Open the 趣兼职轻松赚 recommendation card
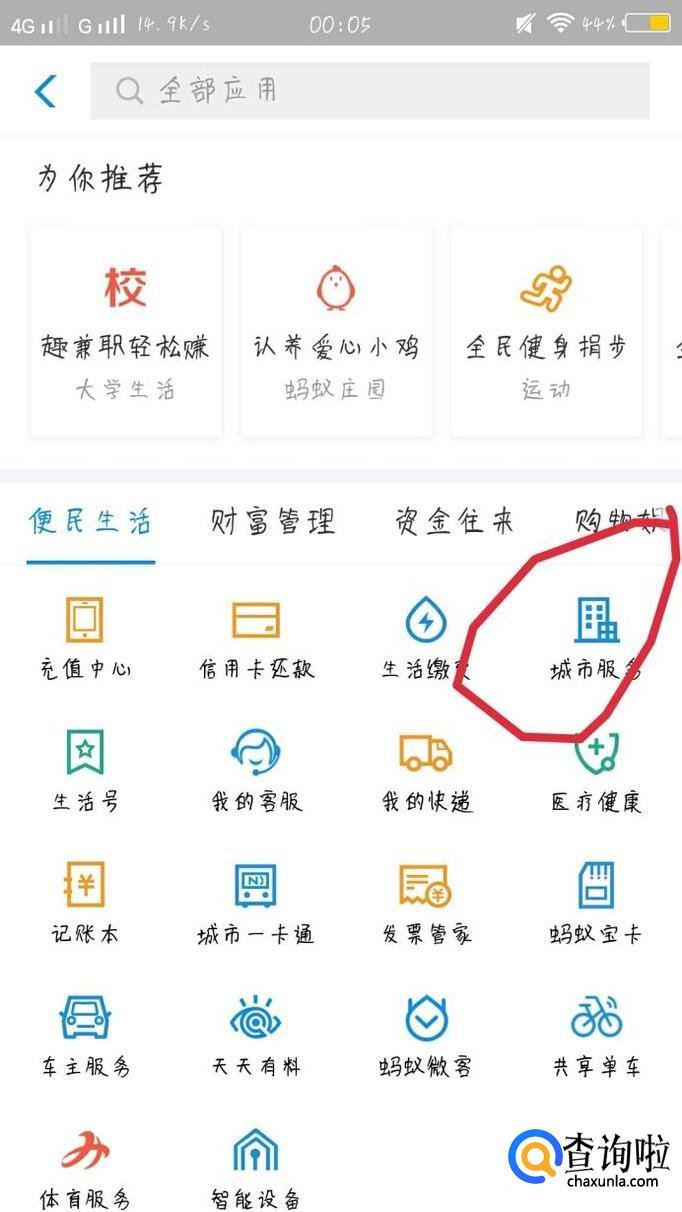This screenshot has width=682, height=1212. coord(126,331)
